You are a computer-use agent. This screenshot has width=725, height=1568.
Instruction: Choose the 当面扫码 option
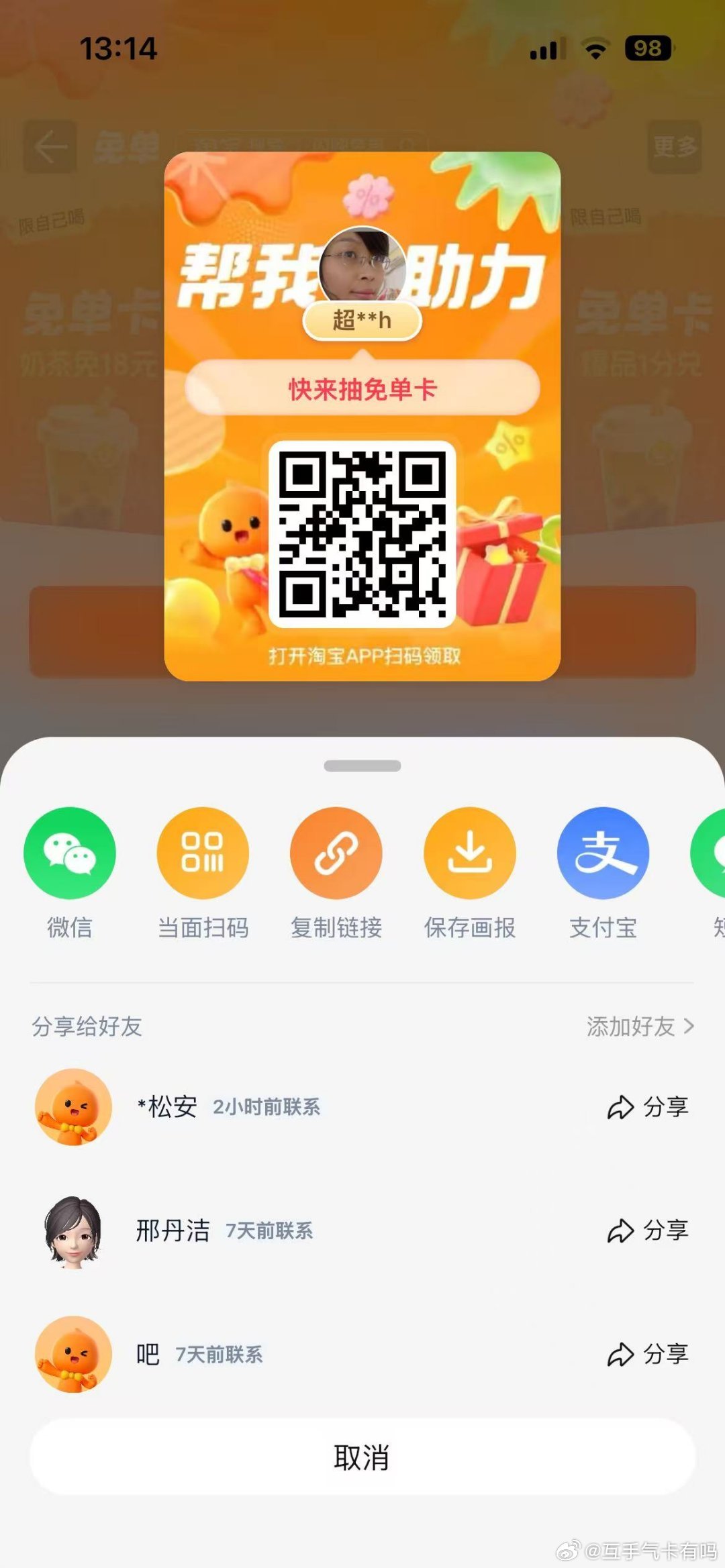pyautogui.click(x=203, y=853)
